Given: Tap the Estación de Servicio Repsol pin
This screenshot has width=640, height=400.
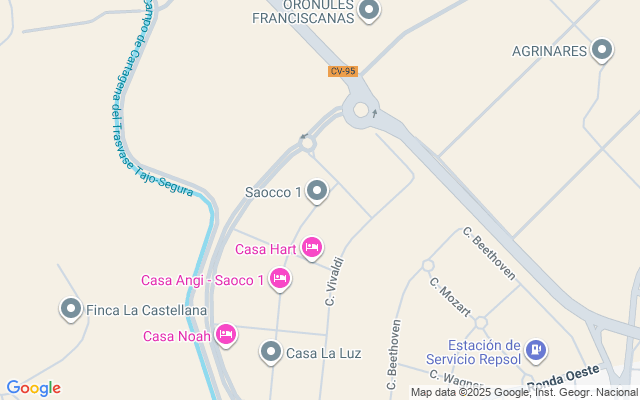Looking at the screenshot, I should 536,349.
